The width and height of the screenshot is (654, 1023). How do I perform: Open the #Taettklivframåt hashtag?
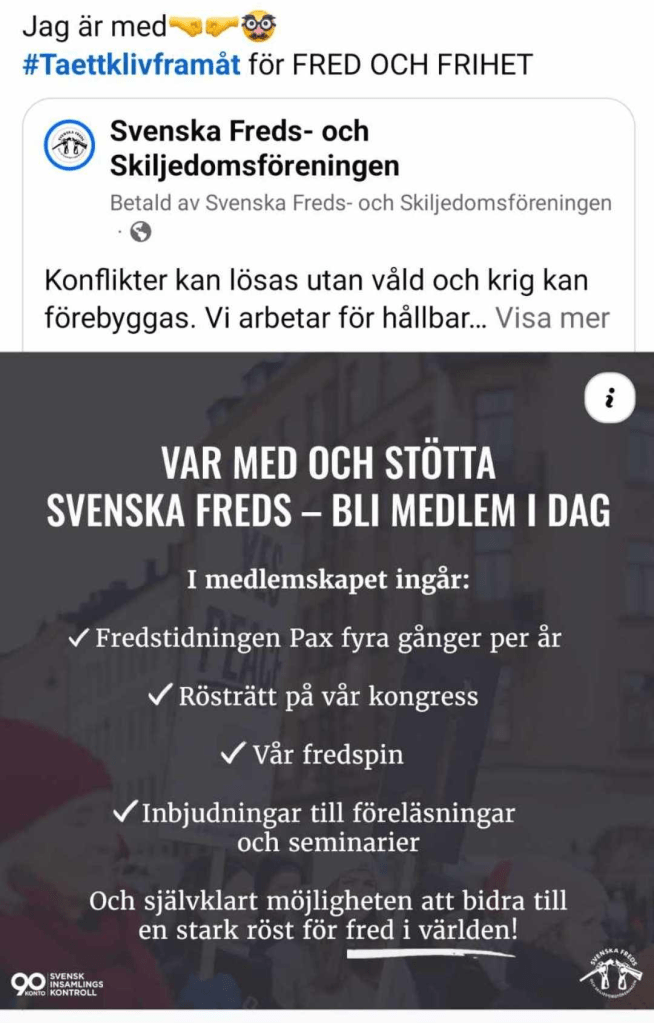tap(131, 65)
